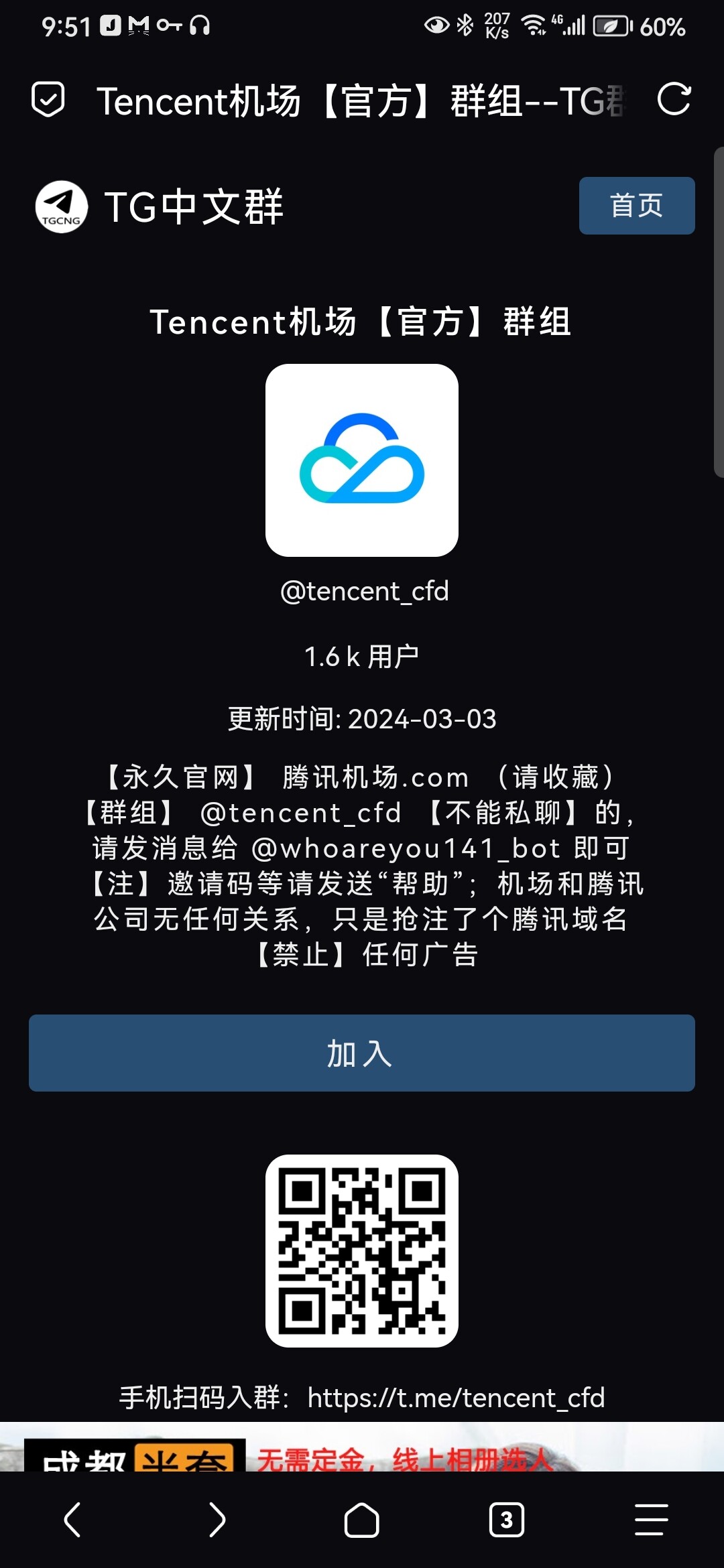724x1568 pixels.
Task: Tap the security shield icon
Action: 48,100
